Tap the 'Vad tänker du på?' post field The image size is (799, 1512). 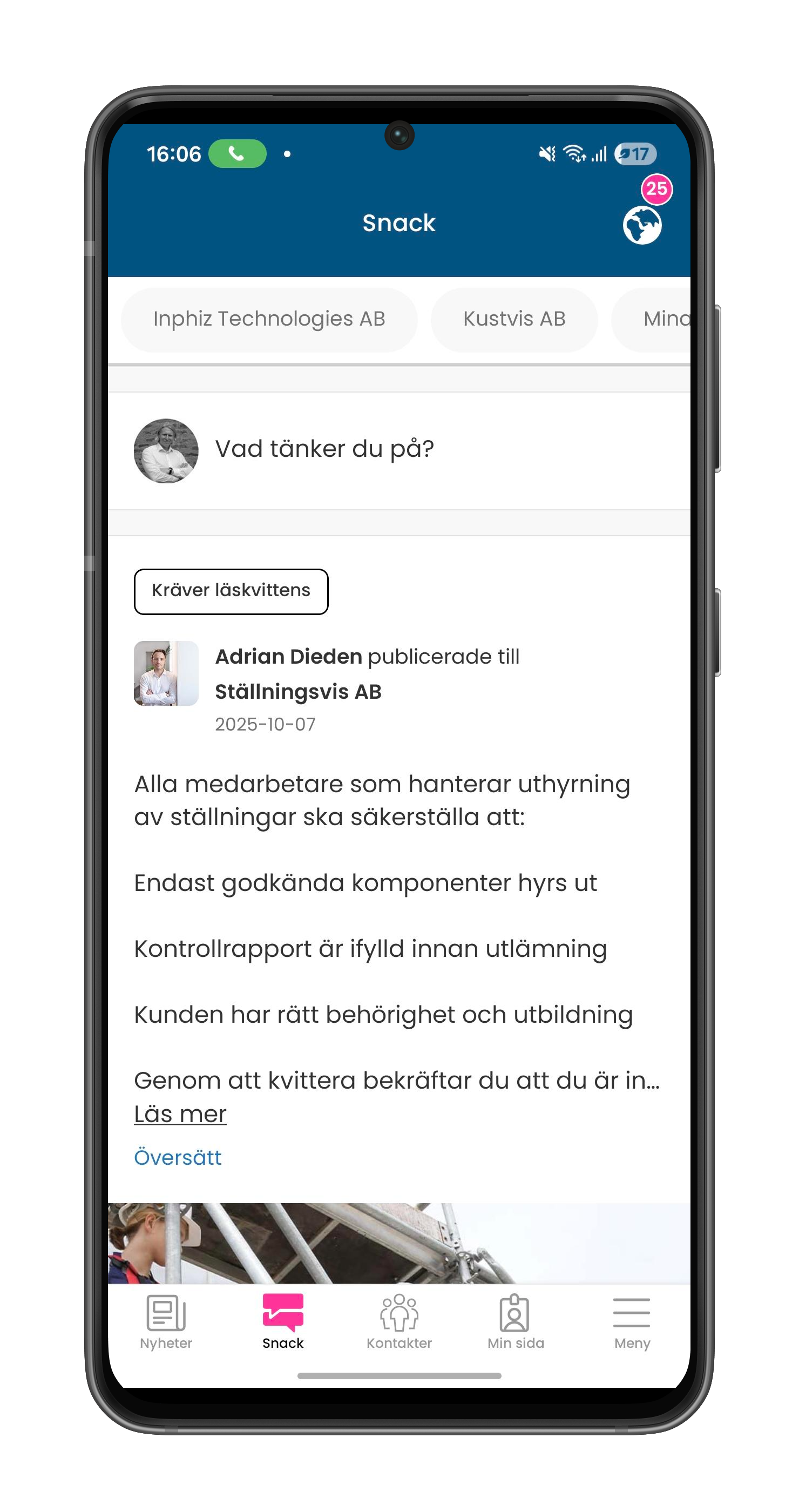click(324, 449)
